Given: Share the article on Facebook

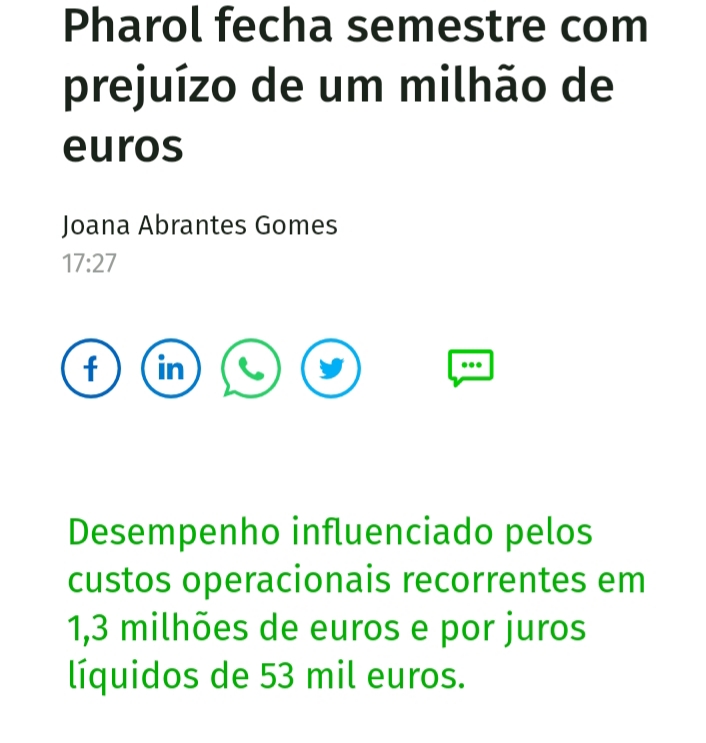Looking at the screenshot, I should (91, 369).
